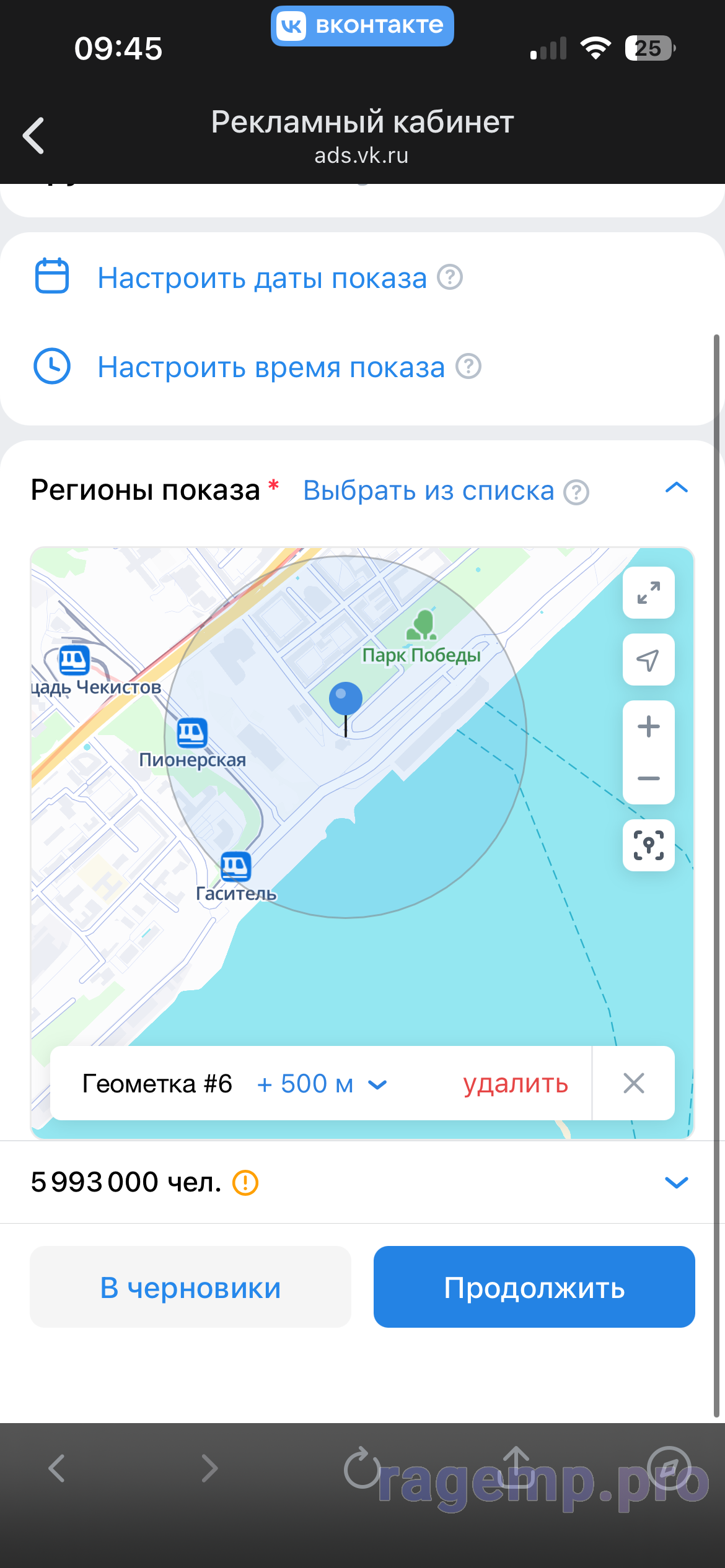Return to the ВКонтакте app pill

(x=362, y=26)
